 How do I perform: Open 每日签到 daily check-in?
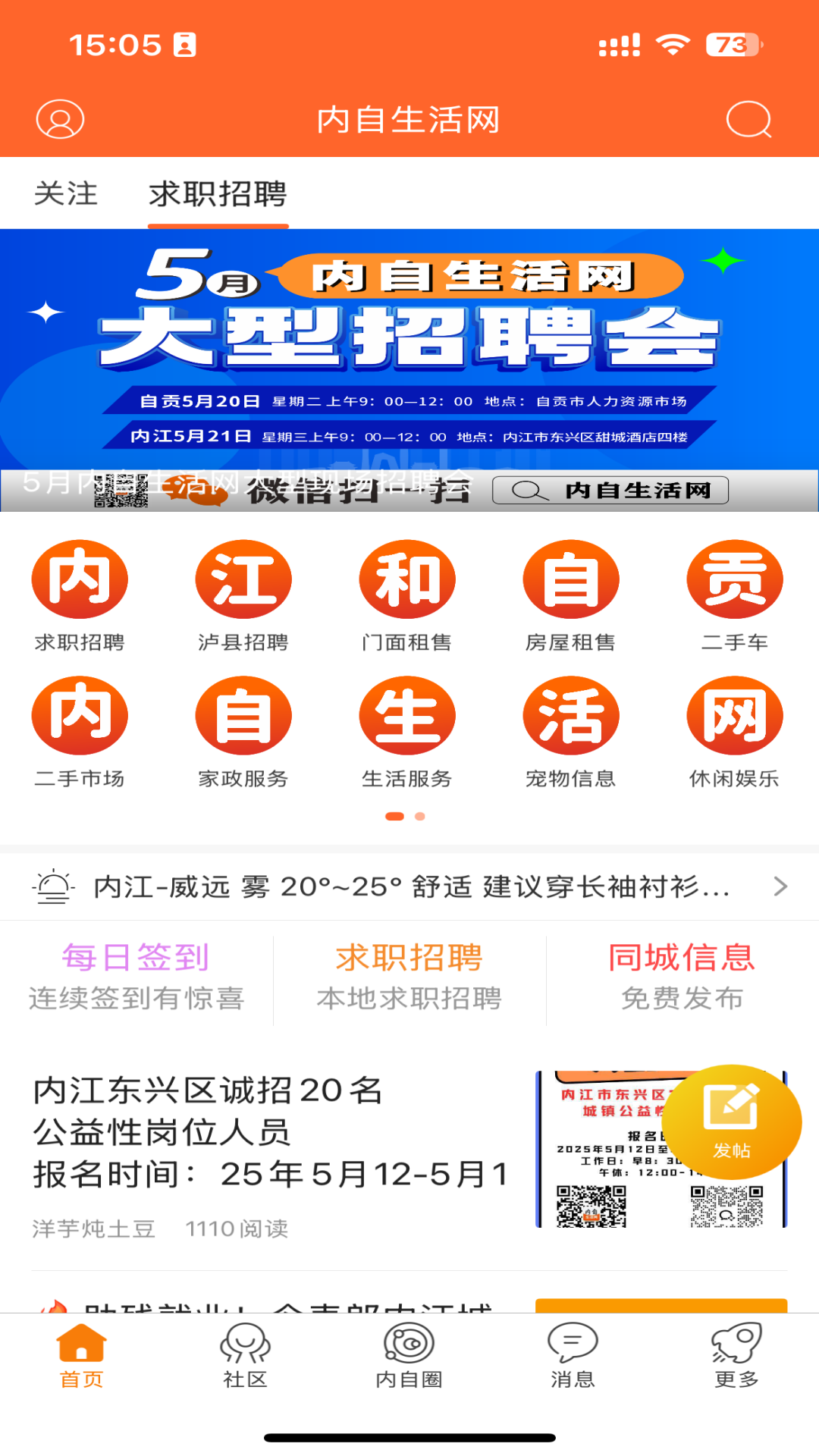(136, 977)
